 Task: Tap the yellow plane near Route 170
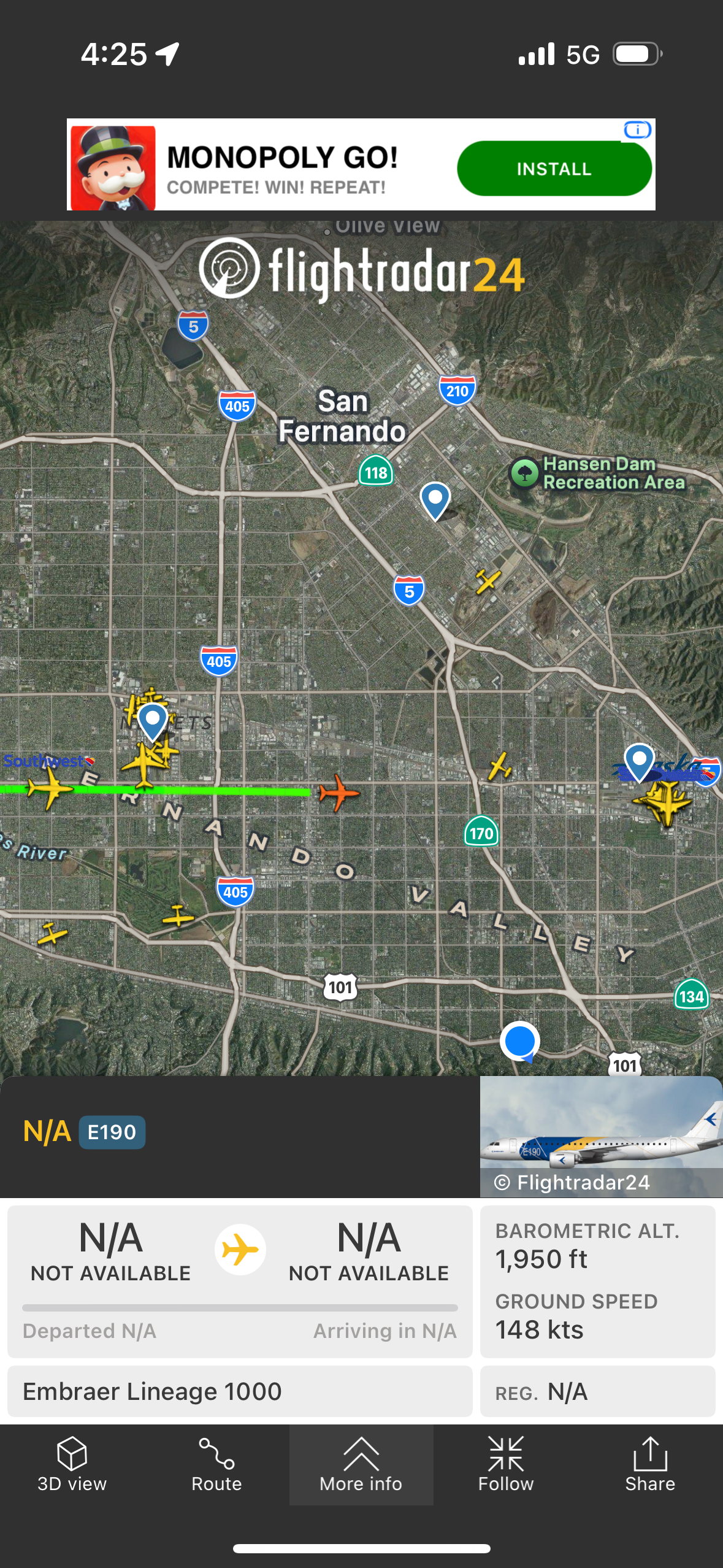point(500,766)
